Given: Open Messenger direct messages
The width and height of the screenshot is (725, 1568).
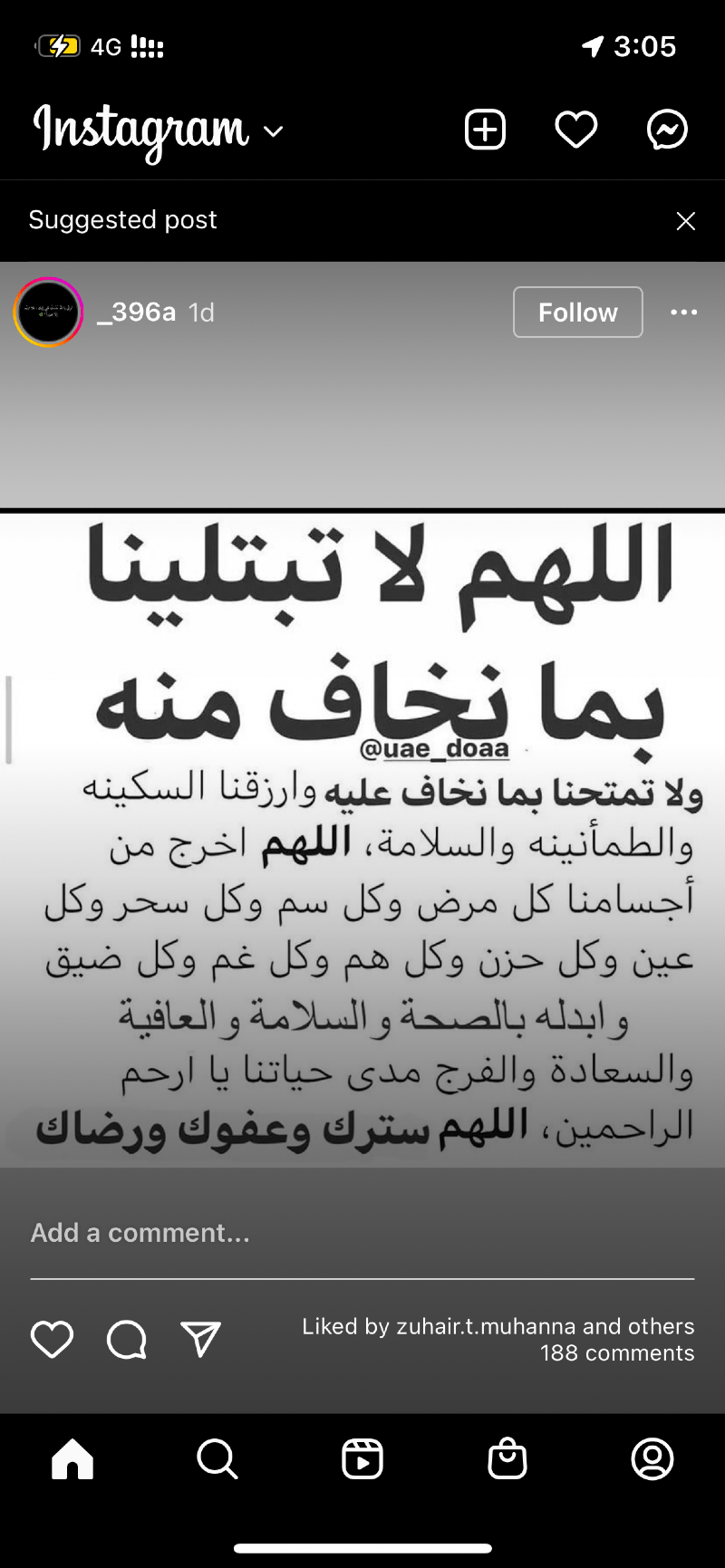Looking at the screenshot, I should [668, 130].
